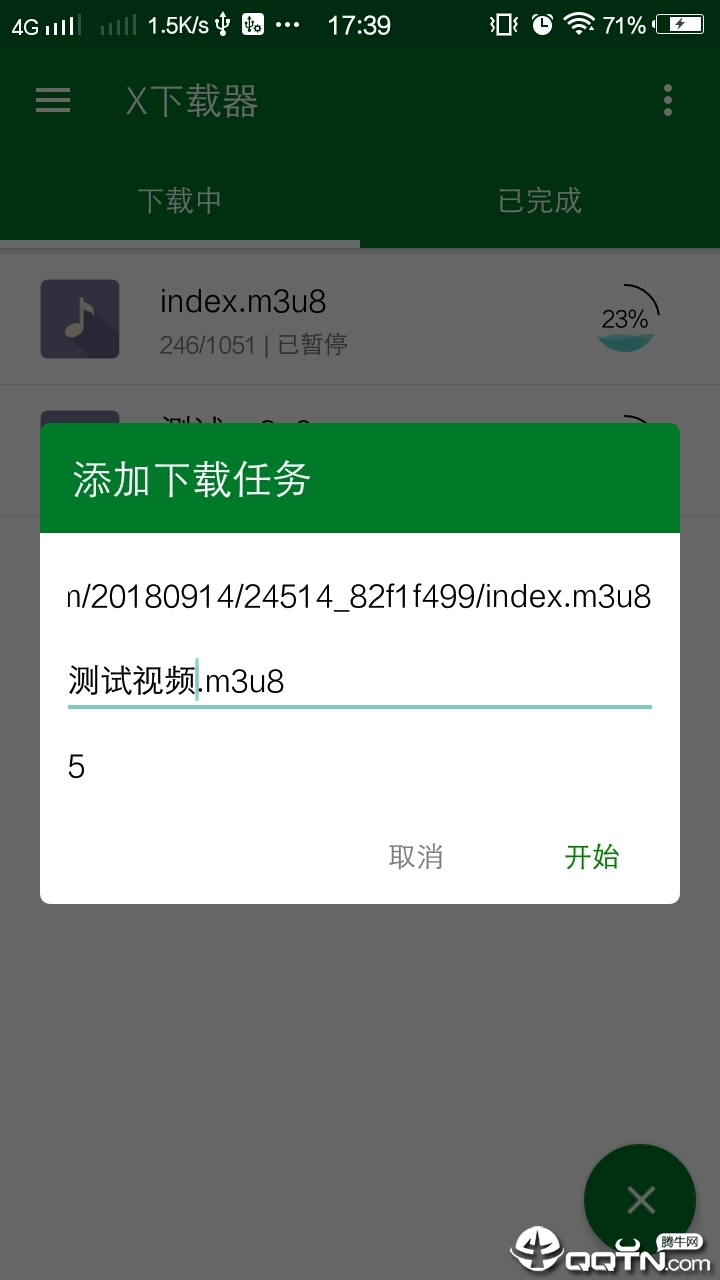
Task: Open the overflow menu
Action: (668, 101)
